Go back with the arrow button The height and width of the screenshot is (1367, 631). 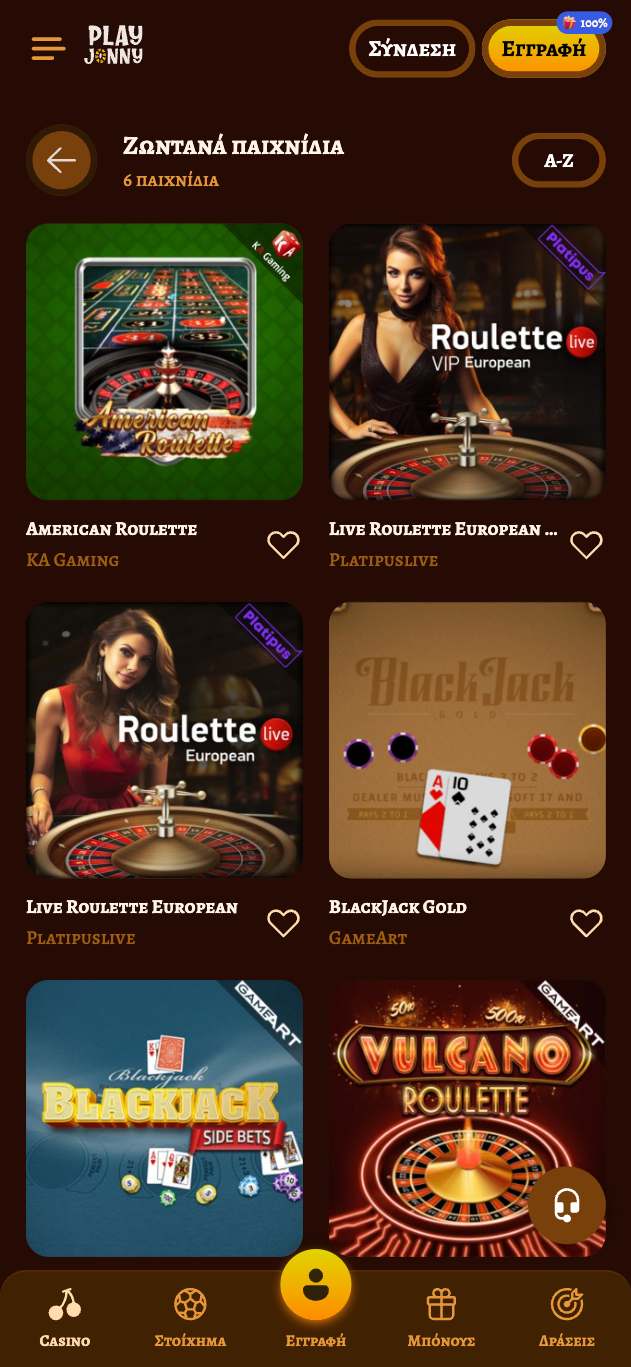tap(61, 160)
